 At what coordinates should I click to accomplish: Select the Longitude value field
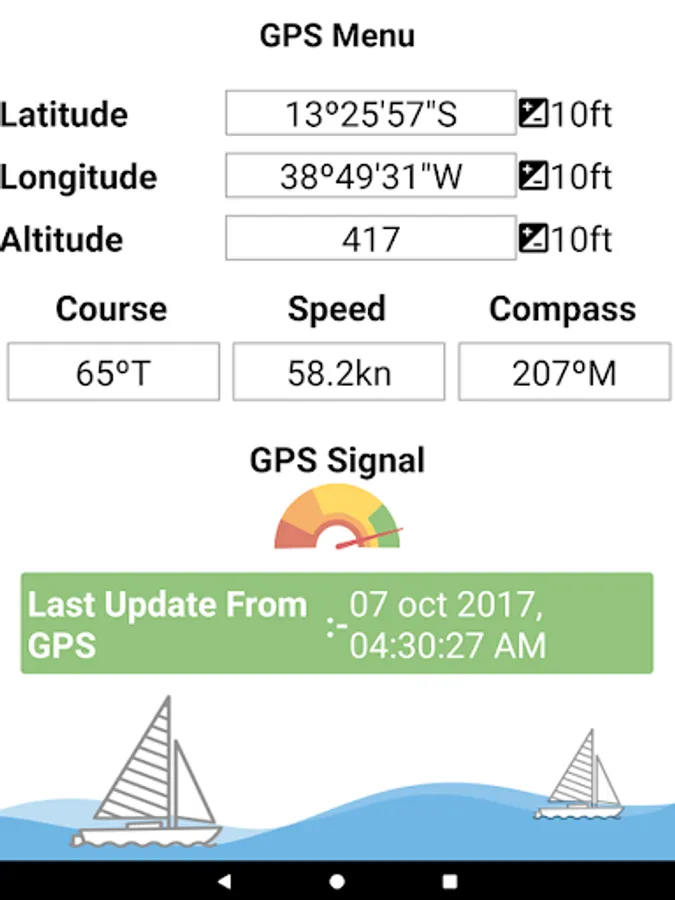click(371, 177)
